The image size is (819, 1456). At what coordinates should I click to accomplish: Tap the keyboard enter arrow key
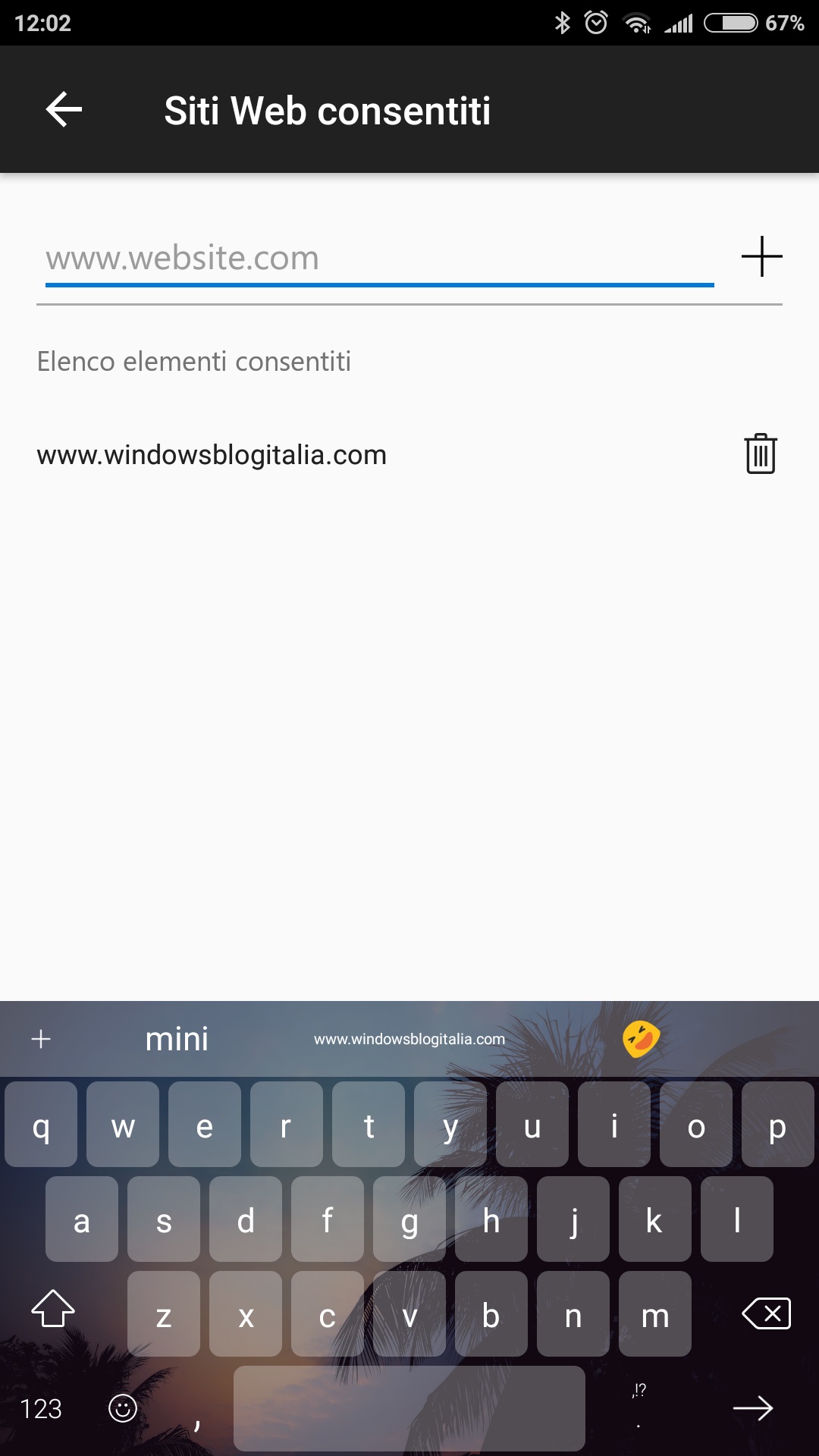point(752,1409)
